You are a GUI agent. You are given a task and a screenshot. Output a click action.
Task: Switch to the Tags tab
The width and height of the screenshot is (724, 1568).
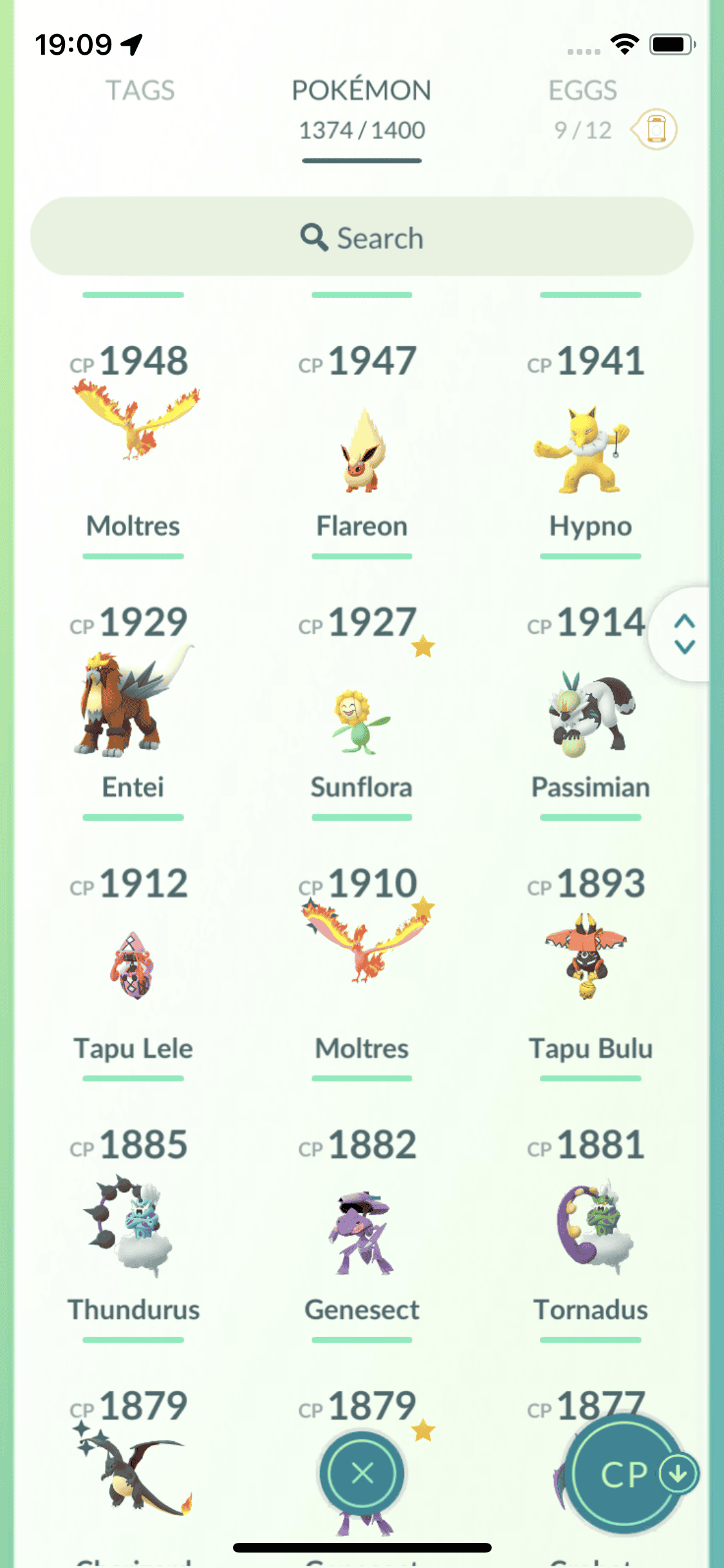tap(140, 91)
